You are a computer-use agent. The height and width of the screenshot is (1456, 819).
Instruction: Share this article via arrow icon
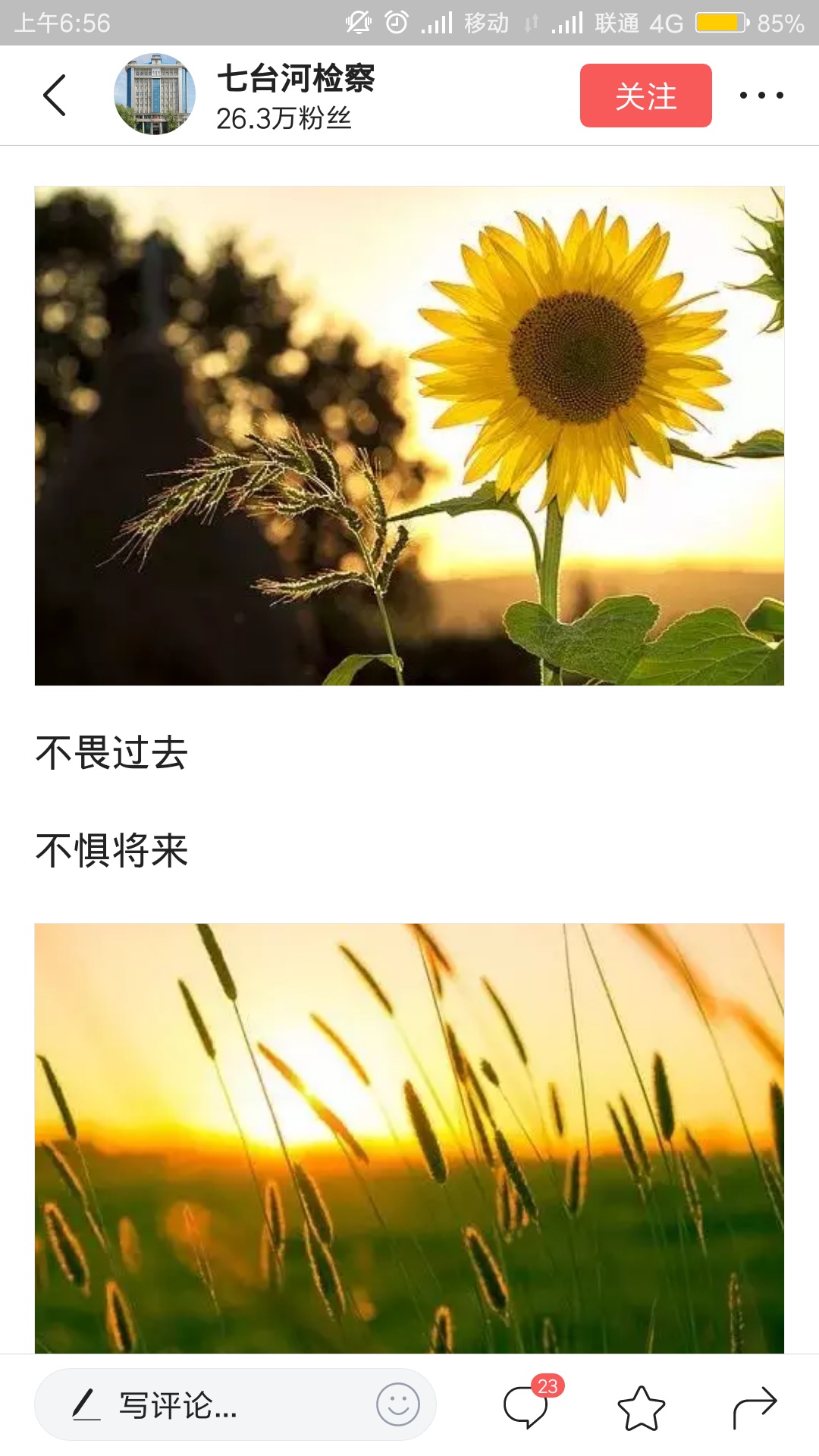pos(755,1407)
